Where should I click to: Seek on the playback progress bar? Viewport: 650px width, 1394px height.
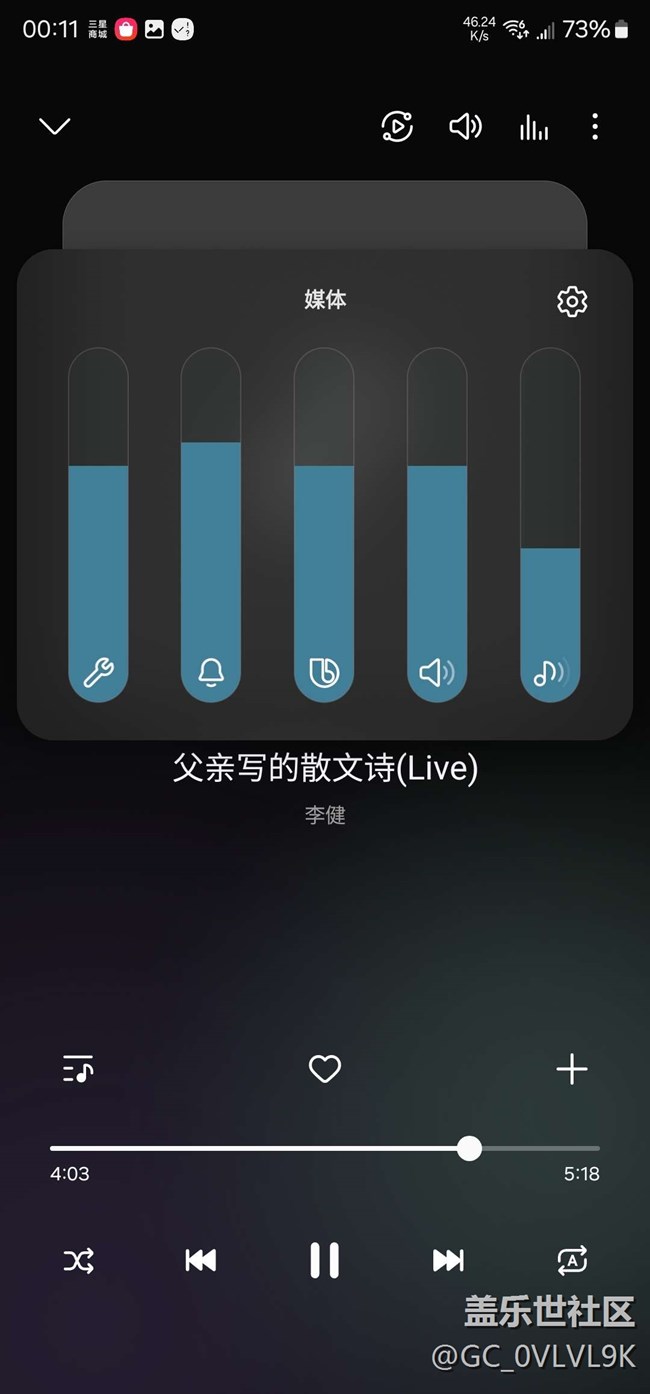click(325, 1149)
